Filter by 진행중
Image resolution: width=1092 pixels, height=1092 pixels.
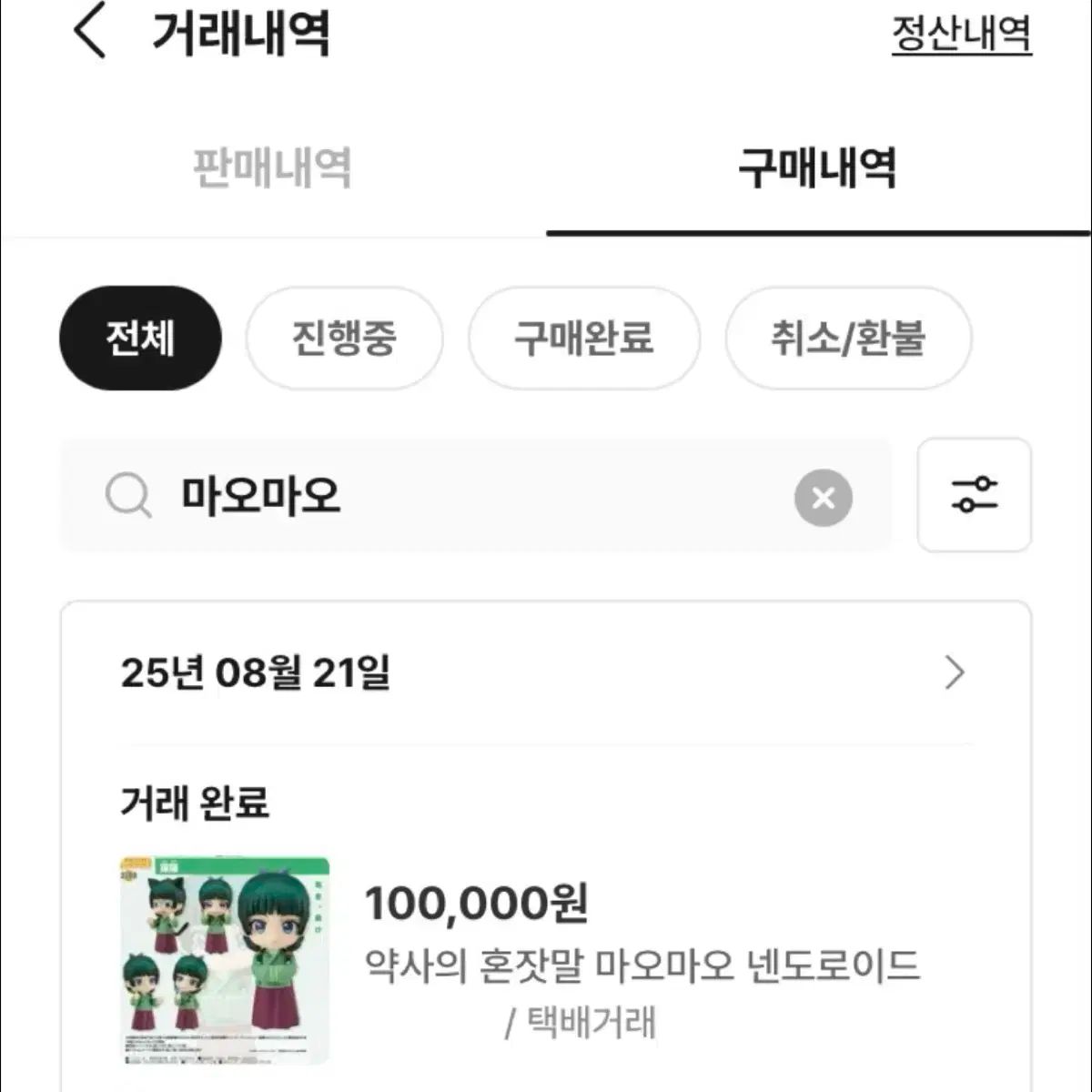(344, 339)
